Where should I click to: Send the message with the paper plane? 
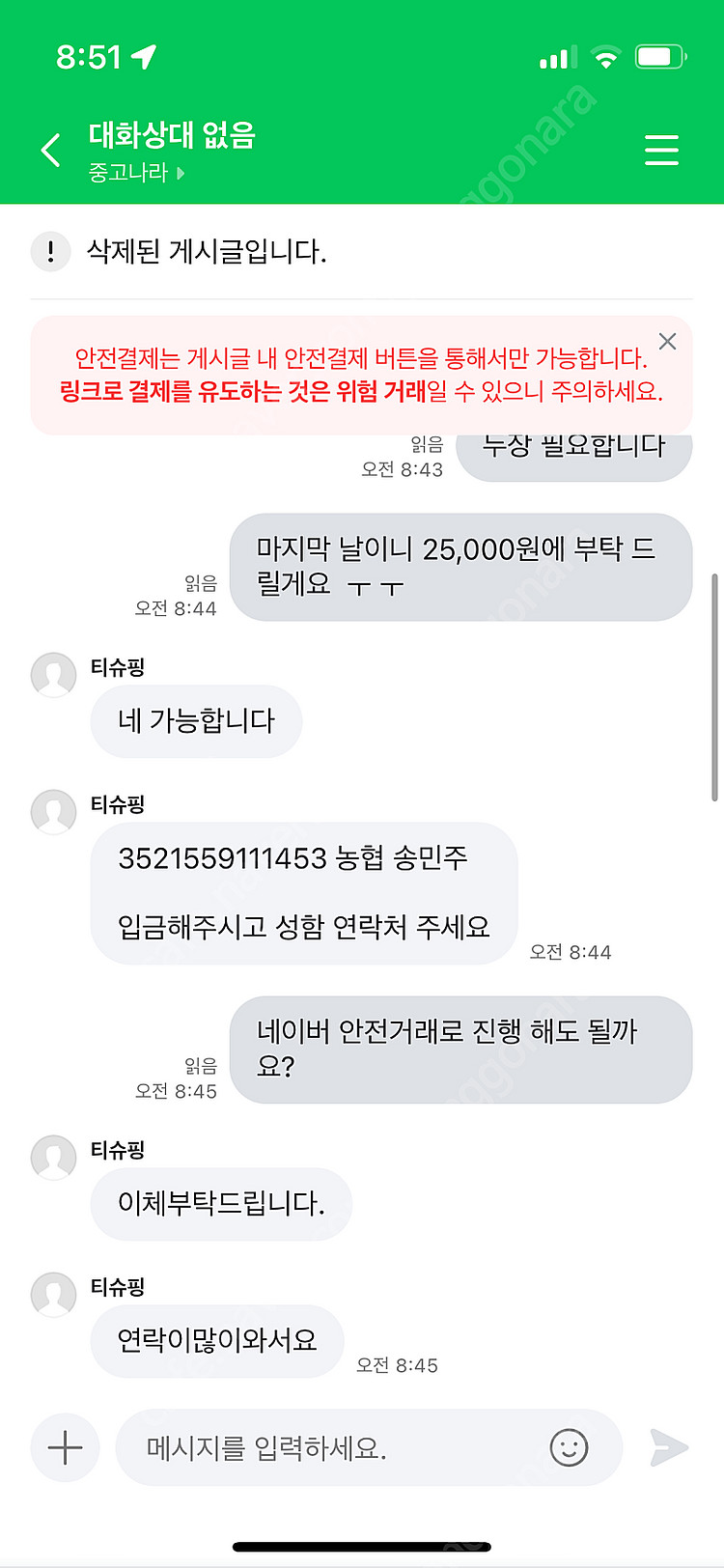point(668,1447)
